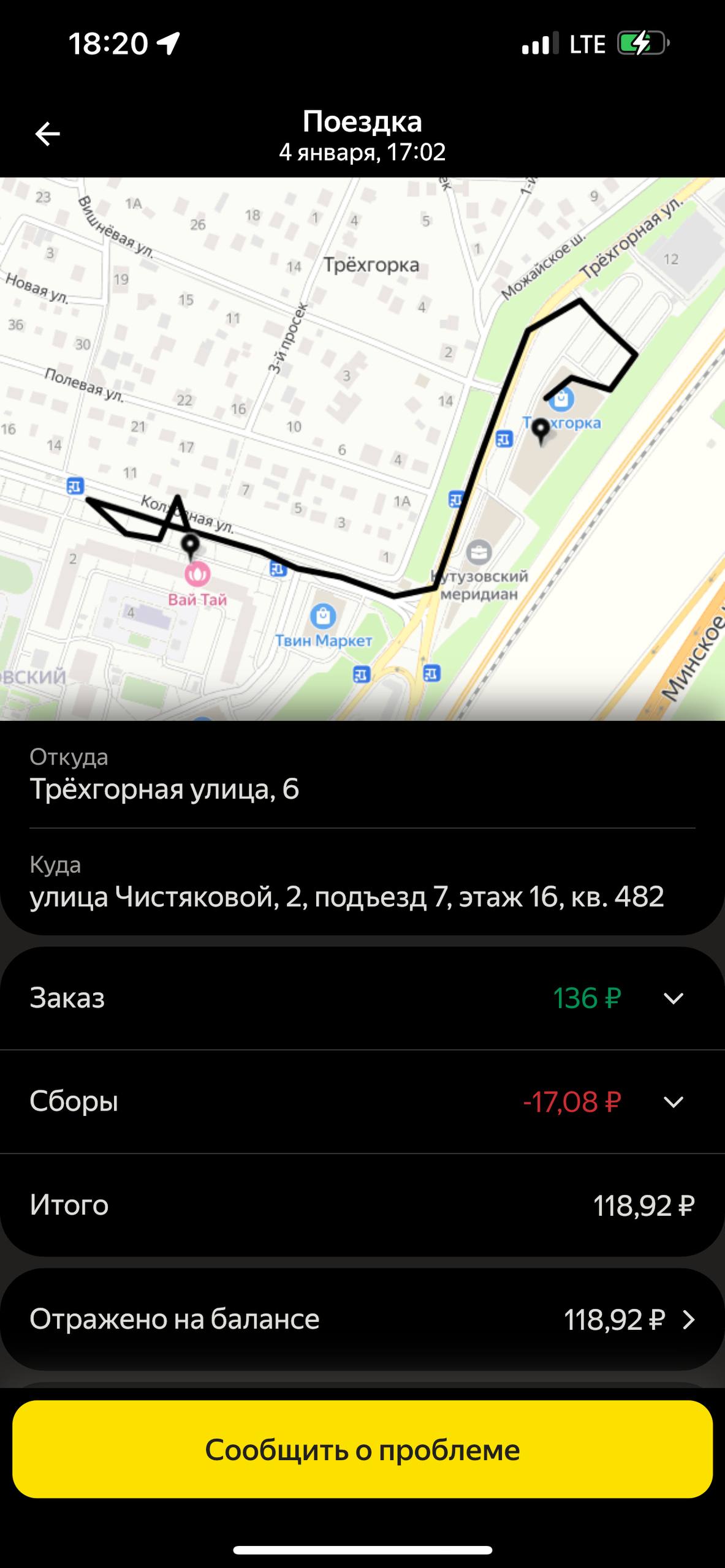Tap the Сообщить о проблеме button
This screenshot has width=725, height=1568.
(x=362, y=1450)
